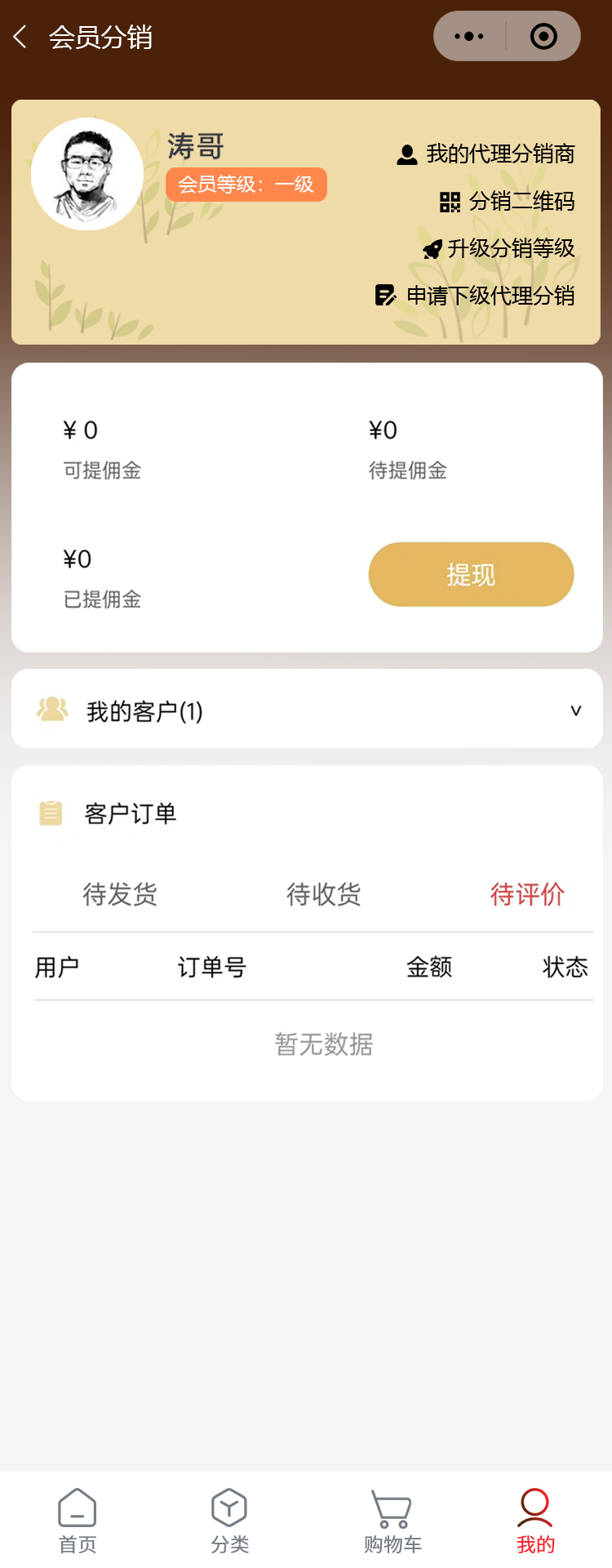Open 升级分销等级
Image resolution: width=612 pixels, height=1568 pixels.
tap(499, 248)
